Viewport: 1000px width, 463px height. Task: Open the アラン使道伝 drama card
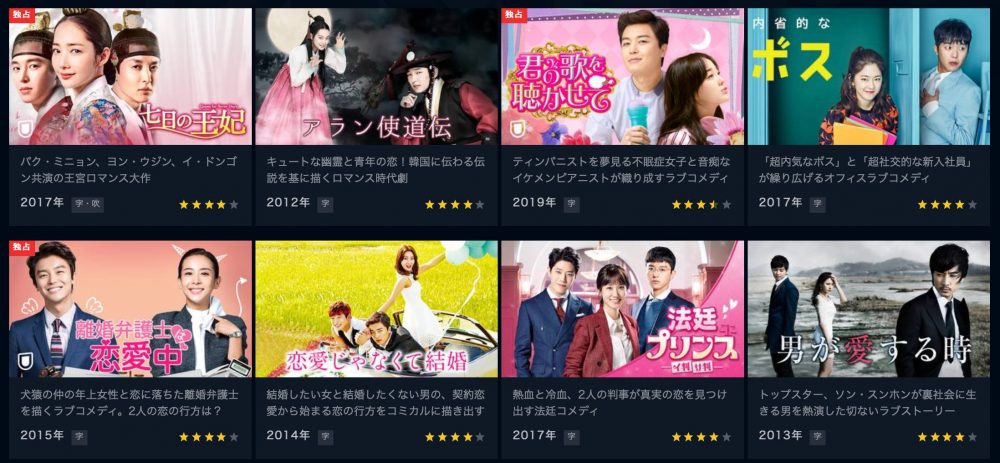click(x=376, y=78)
